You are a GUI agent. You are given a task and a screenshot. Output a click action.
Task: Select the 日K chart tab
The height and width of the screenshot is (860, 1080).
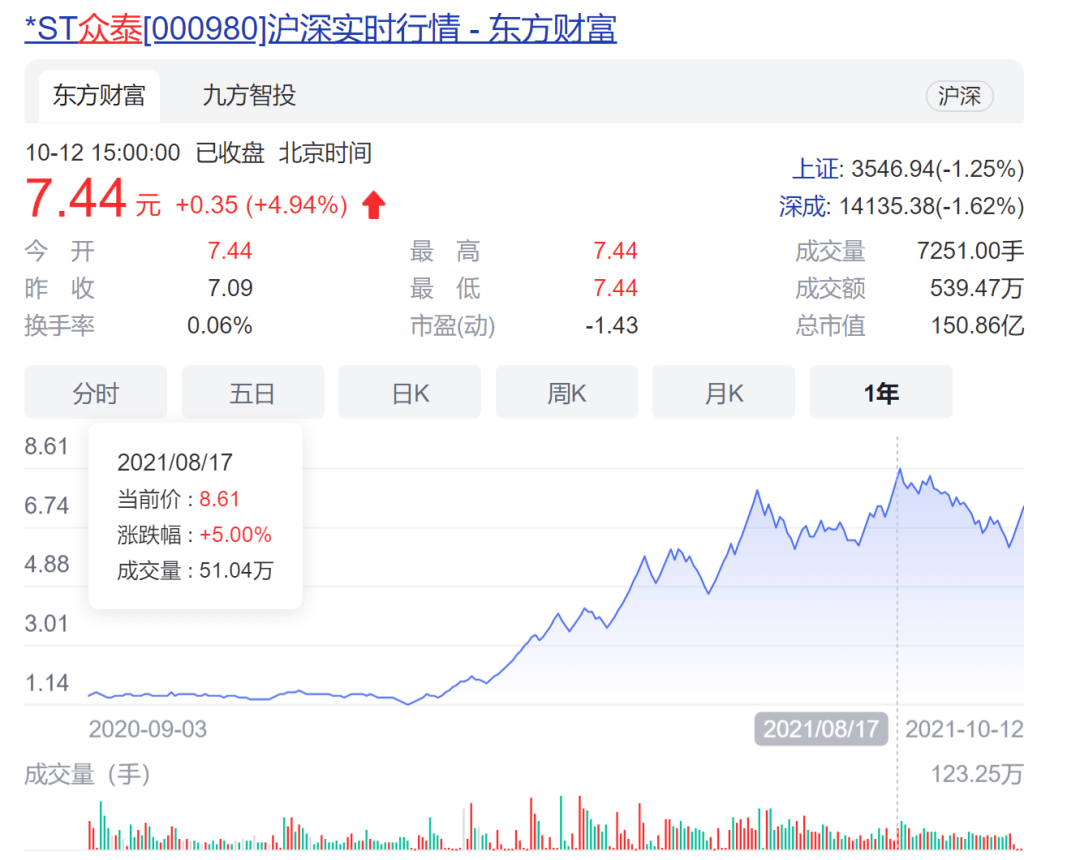click(x=409, y=393)
